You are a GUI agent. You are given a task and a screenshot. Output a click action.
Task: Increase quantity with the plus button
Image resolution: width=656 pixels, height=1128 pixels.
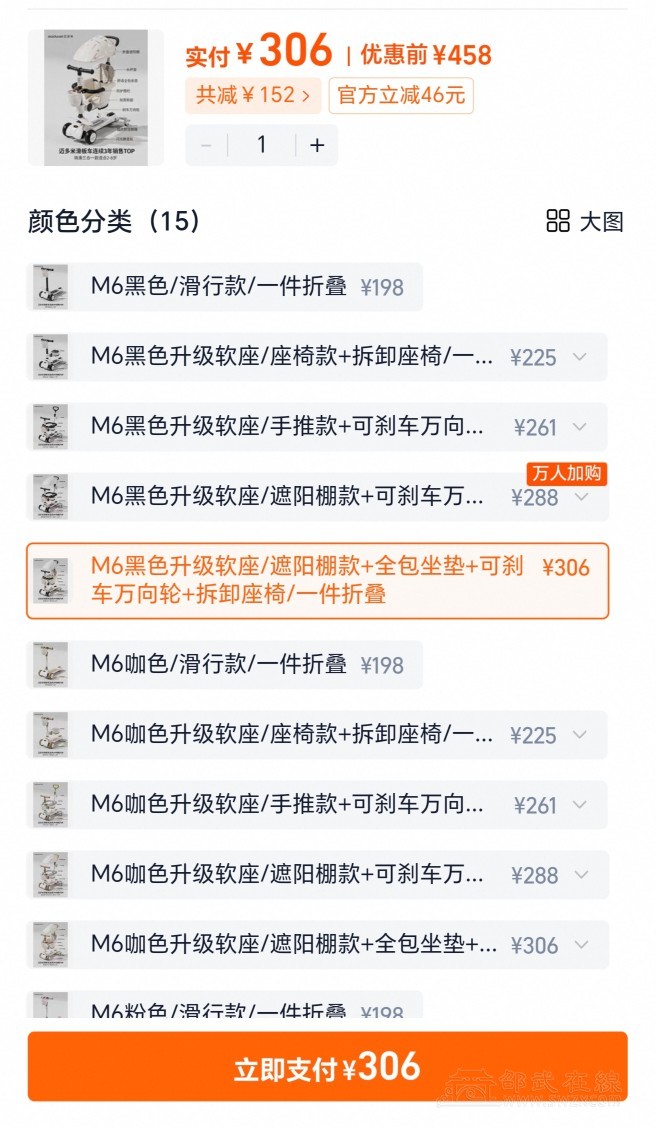coord(317,145)
